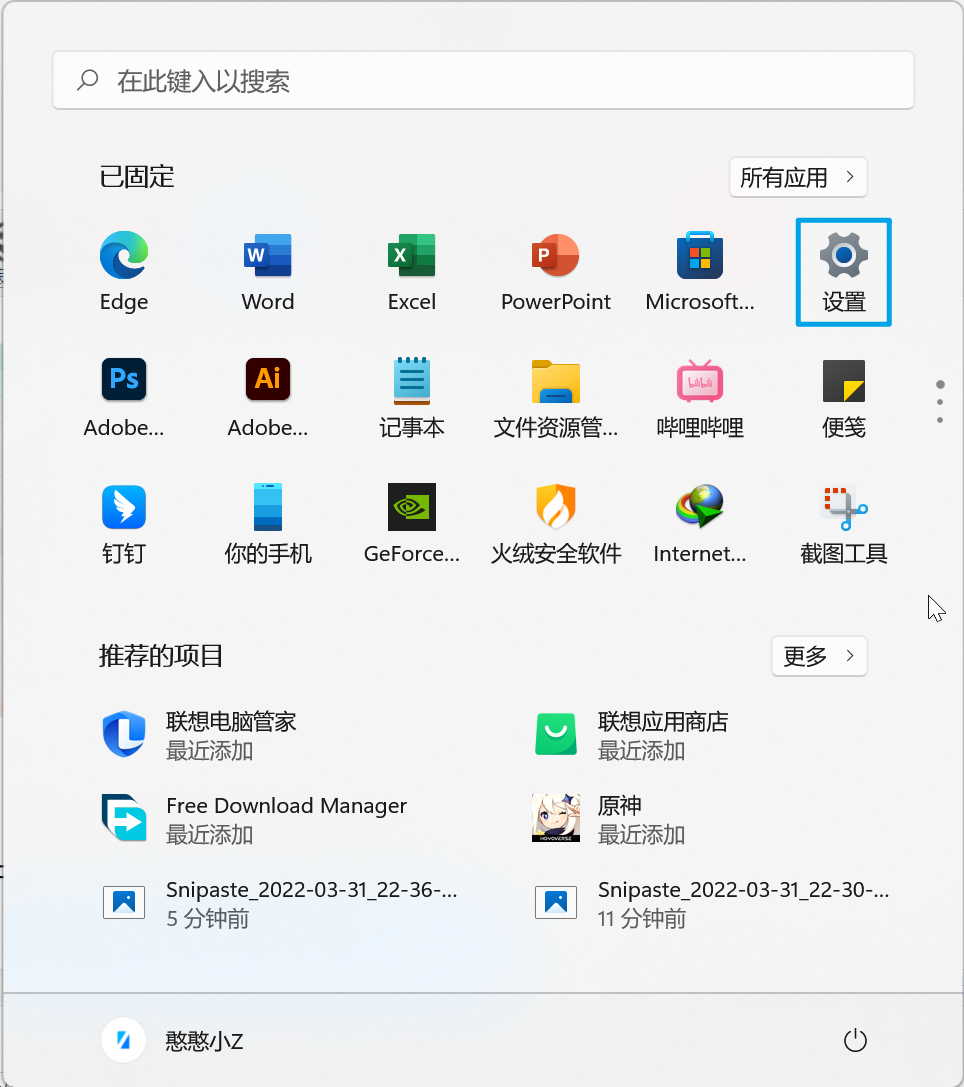This screenshot has width=964, height=1087.
Task: Open the 憨憨小Z user account menu
Action: point(173,1041)
